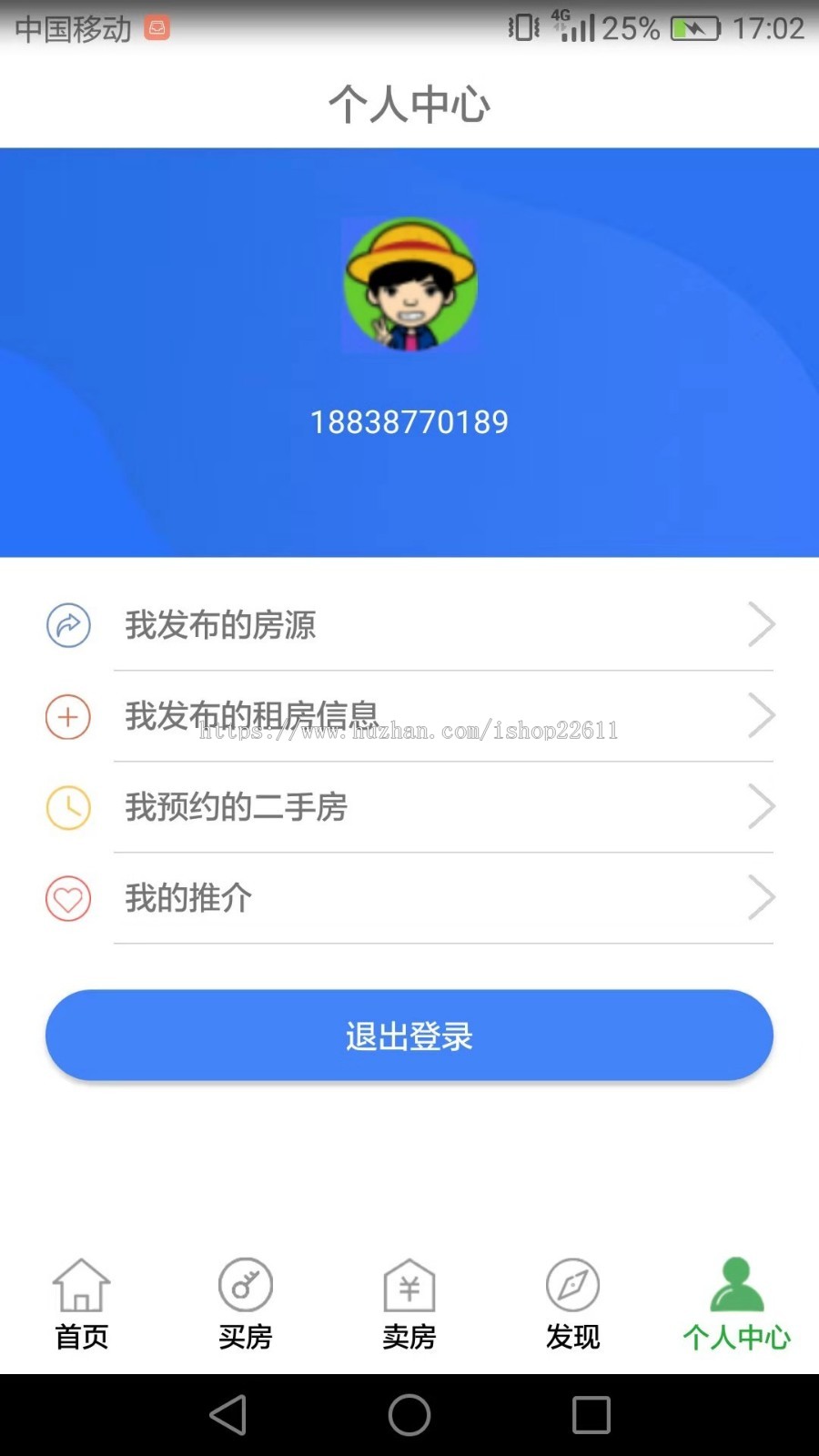Expand the arrow beside 我预约的二手房

pyautogui.click(x=761, y=806)
